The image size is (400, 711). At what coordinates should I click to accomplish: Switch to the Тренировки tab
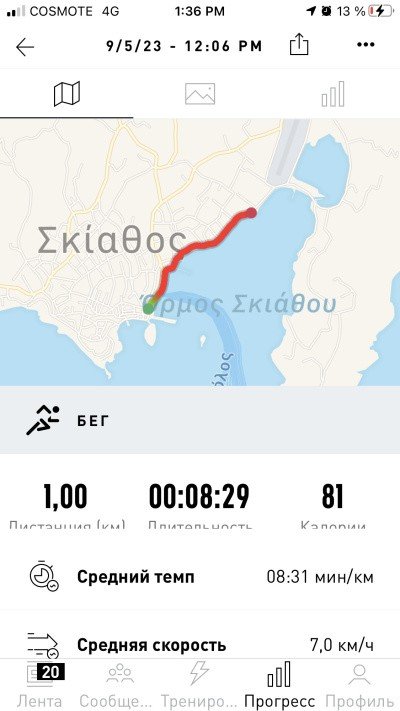pyautogui.click(x=200, y=685)
